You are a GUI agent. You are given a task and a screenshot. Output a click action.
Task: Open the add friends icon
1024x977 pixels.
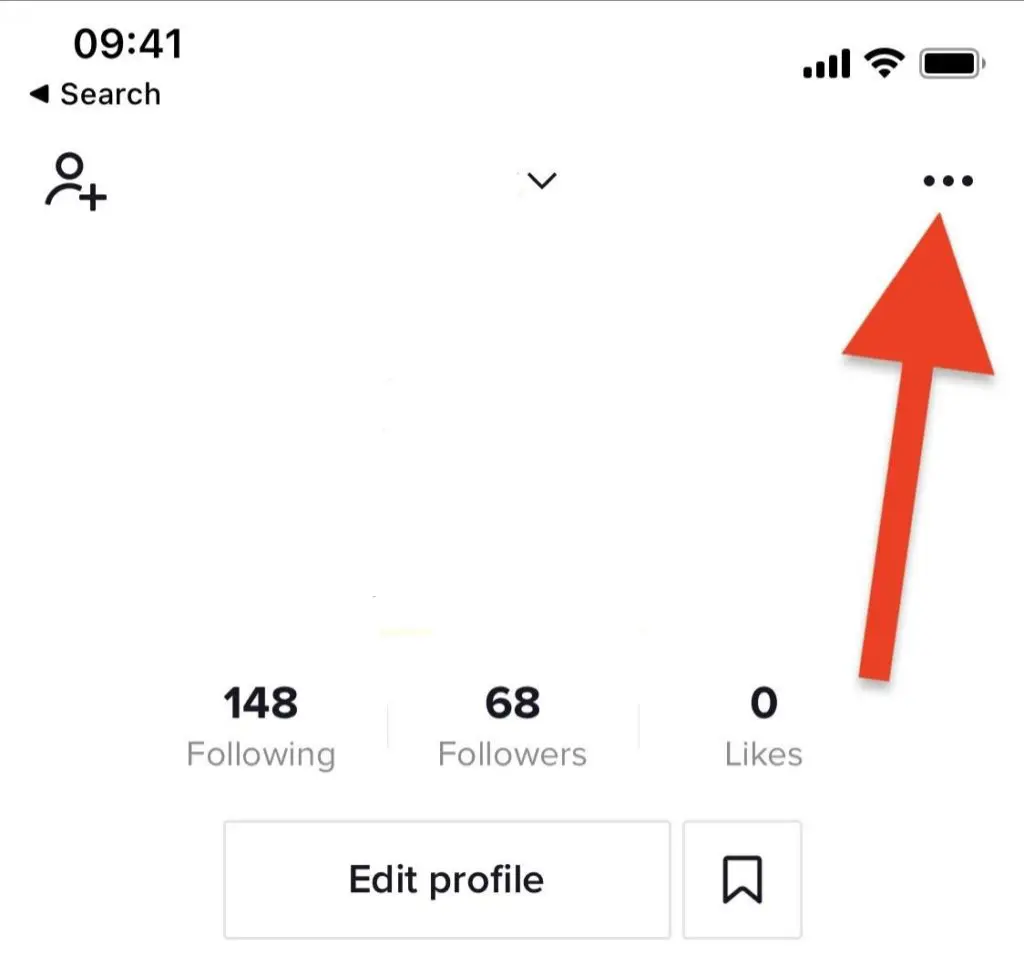(75, 181)
